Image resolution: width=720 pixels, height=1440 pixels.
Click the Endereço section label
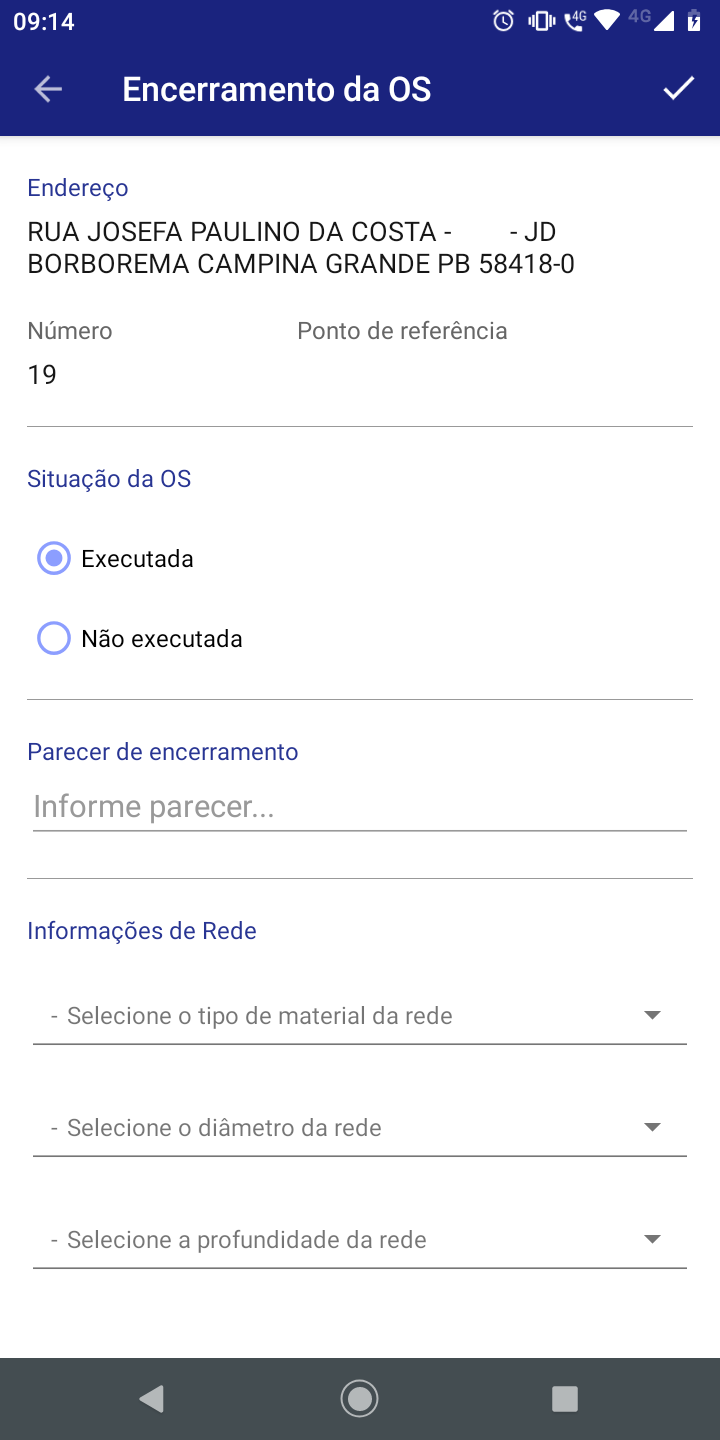(77, 187)
